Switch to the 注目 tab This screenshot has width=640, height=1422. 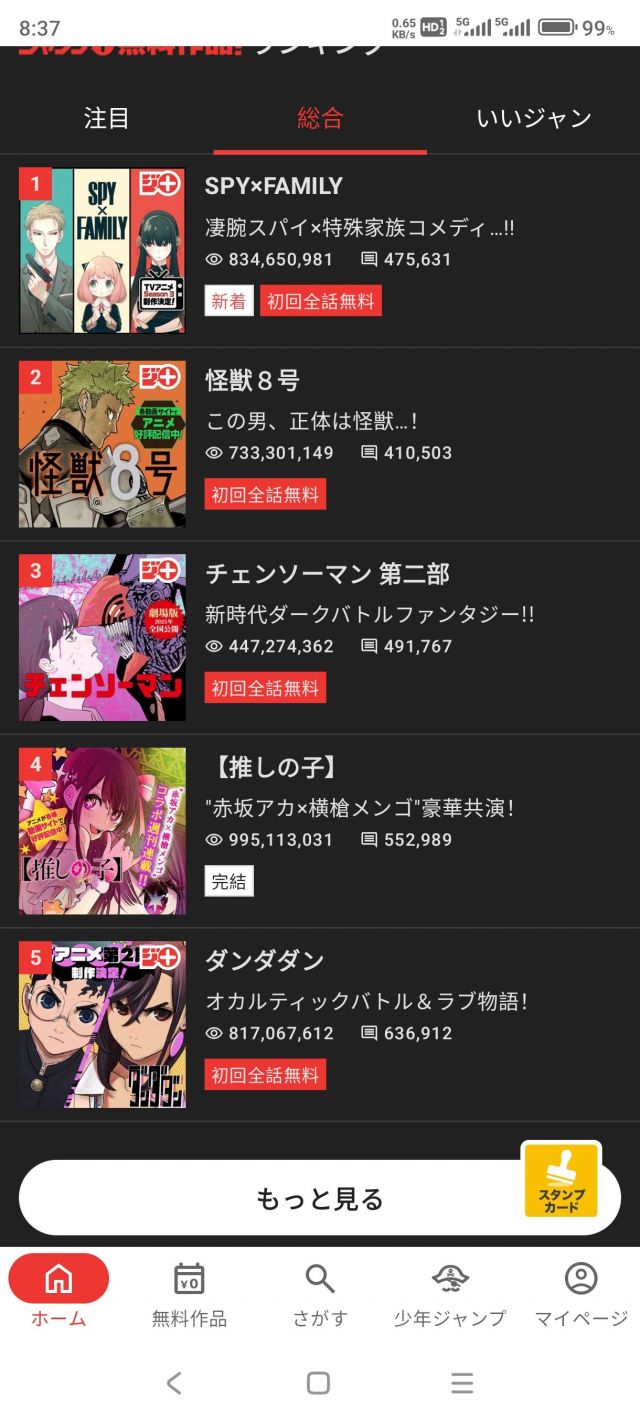[x=106, y=118]
